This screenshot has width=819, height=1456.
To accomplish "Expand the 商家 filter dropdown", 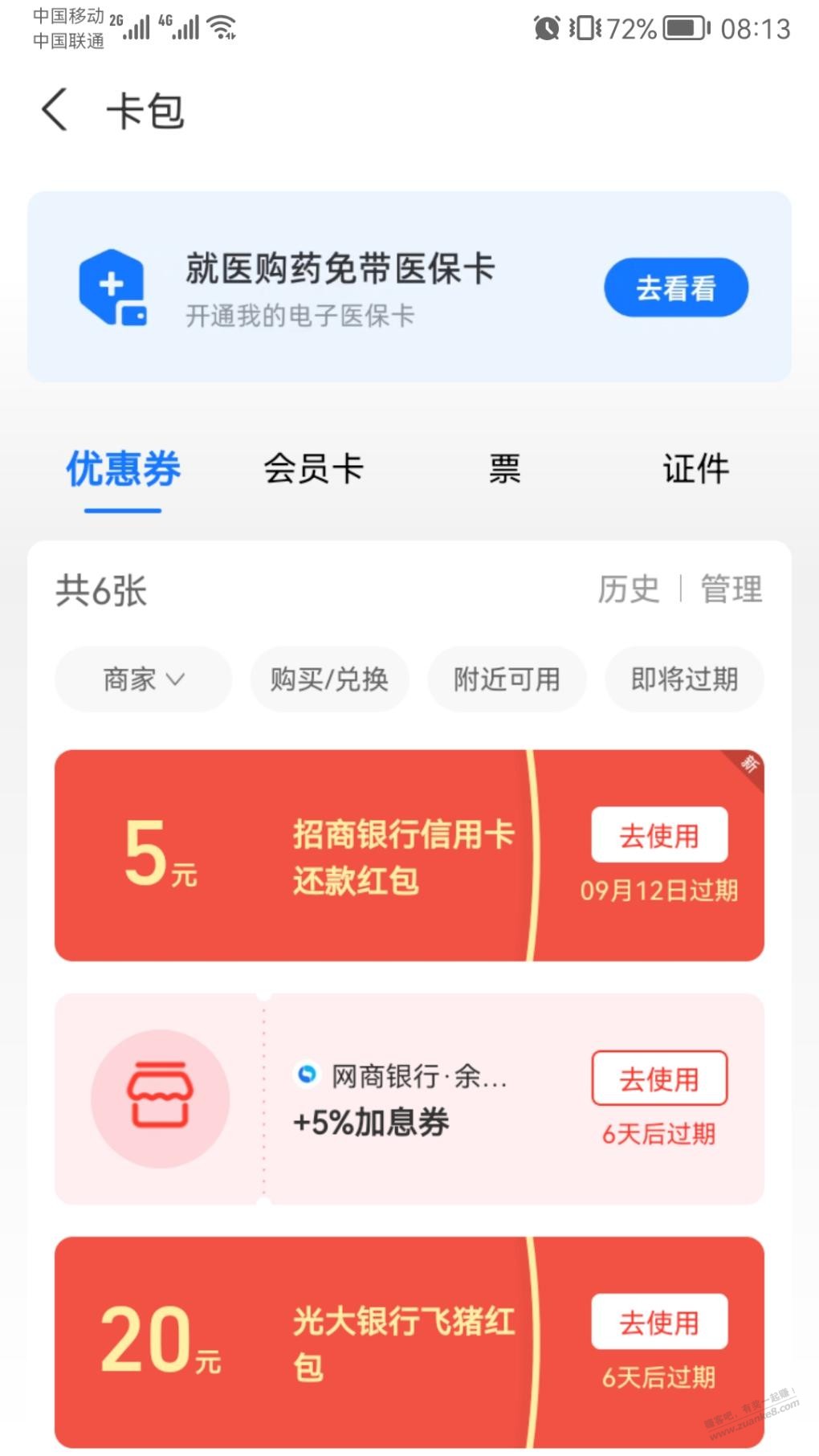I will tap(143, 679).
